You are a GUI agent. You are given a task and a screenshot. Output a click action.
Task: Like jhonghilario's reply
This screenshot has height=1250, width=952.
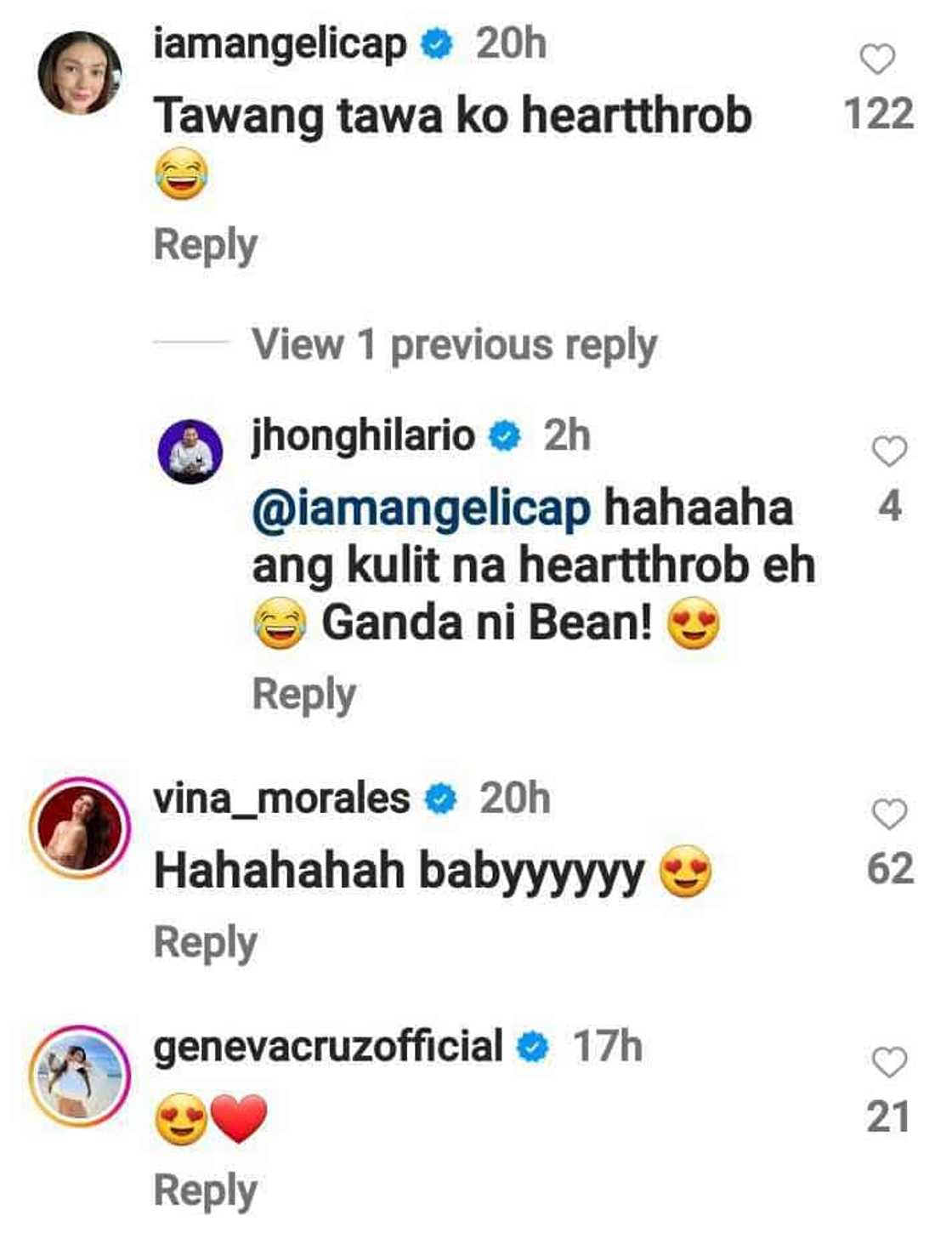889,452
